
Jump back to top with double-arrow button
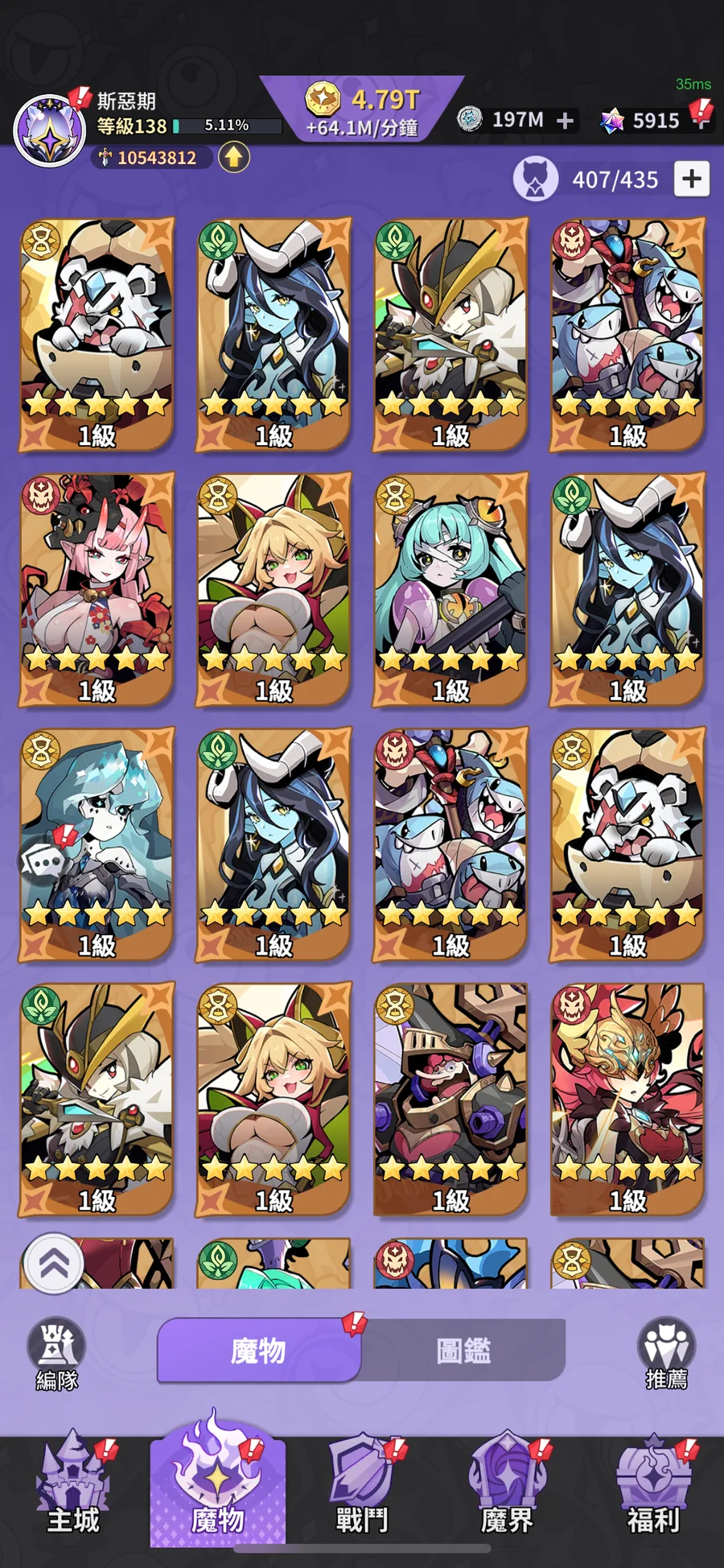click(53, 1264)
